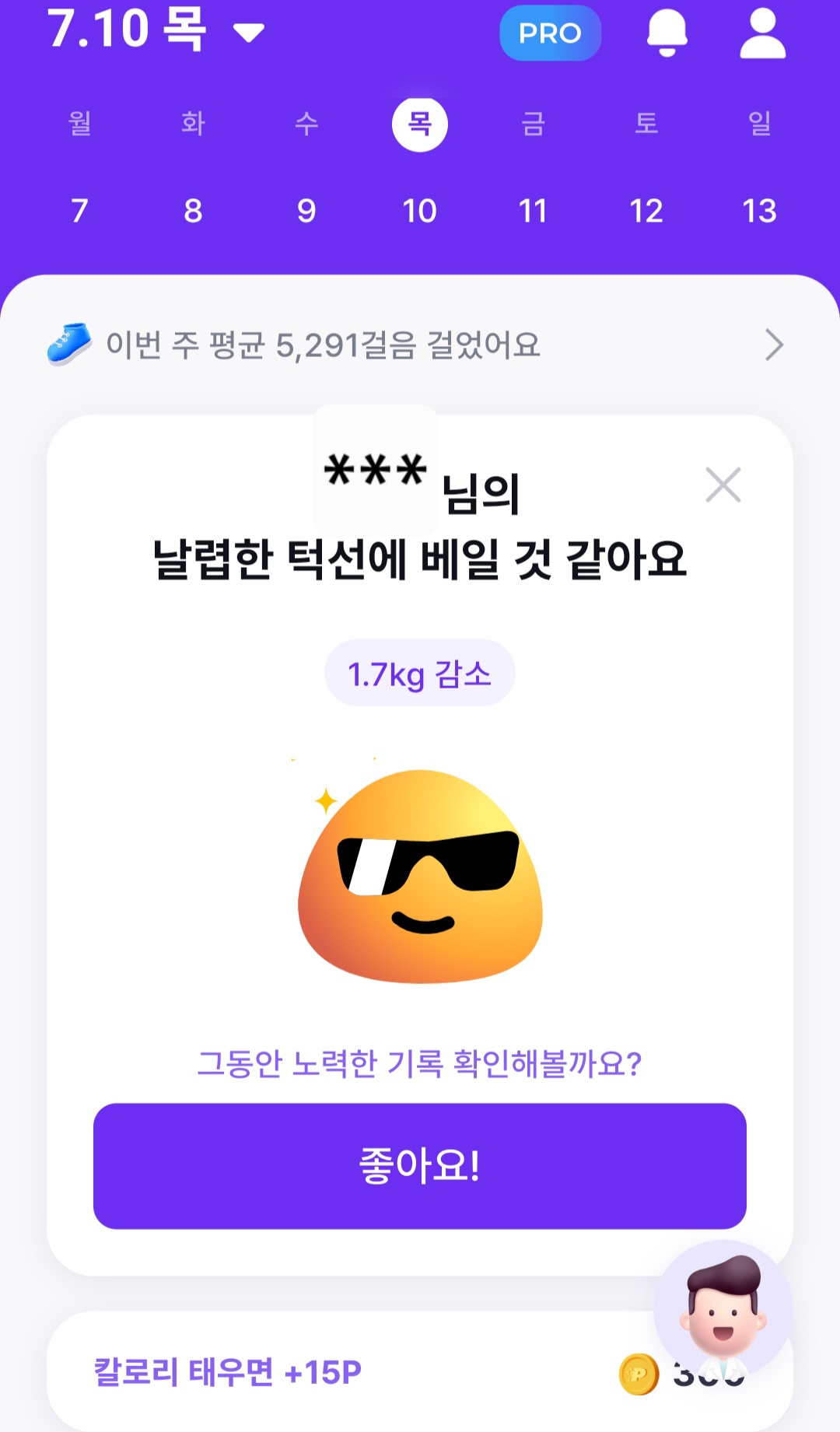Image resolution: width=840 pixels, height=1432 pixels.
Task: Tap the 1.7kg 감소 badge
Action: (x=420, y=672)
